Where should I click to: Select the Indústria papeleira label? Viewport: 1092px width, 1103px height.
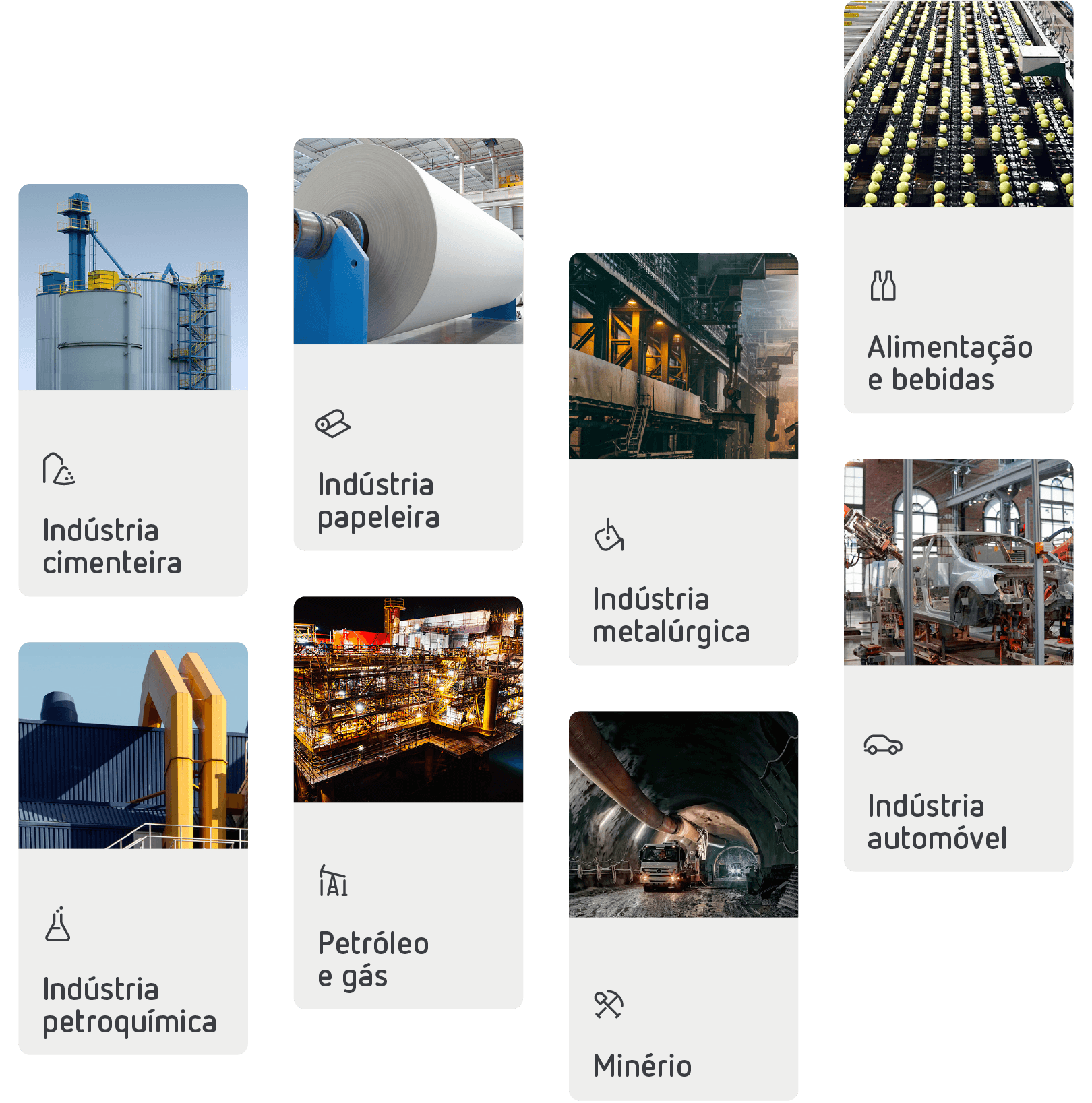tap(377, 501)
